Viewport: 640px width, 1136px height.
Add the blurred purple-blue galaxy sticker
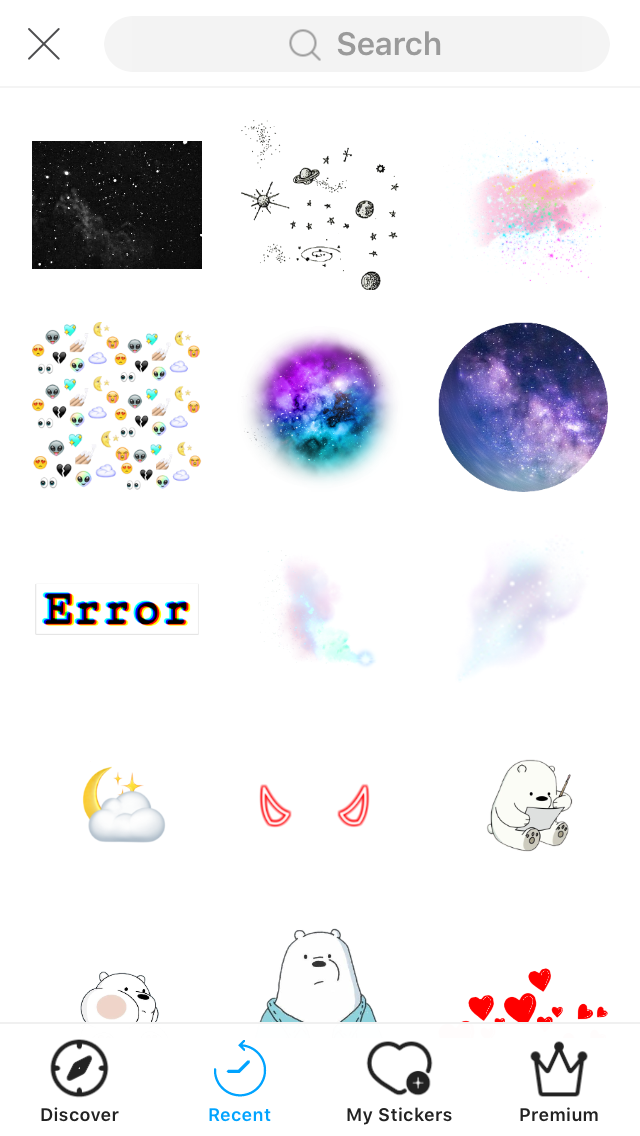pos(320,407)
